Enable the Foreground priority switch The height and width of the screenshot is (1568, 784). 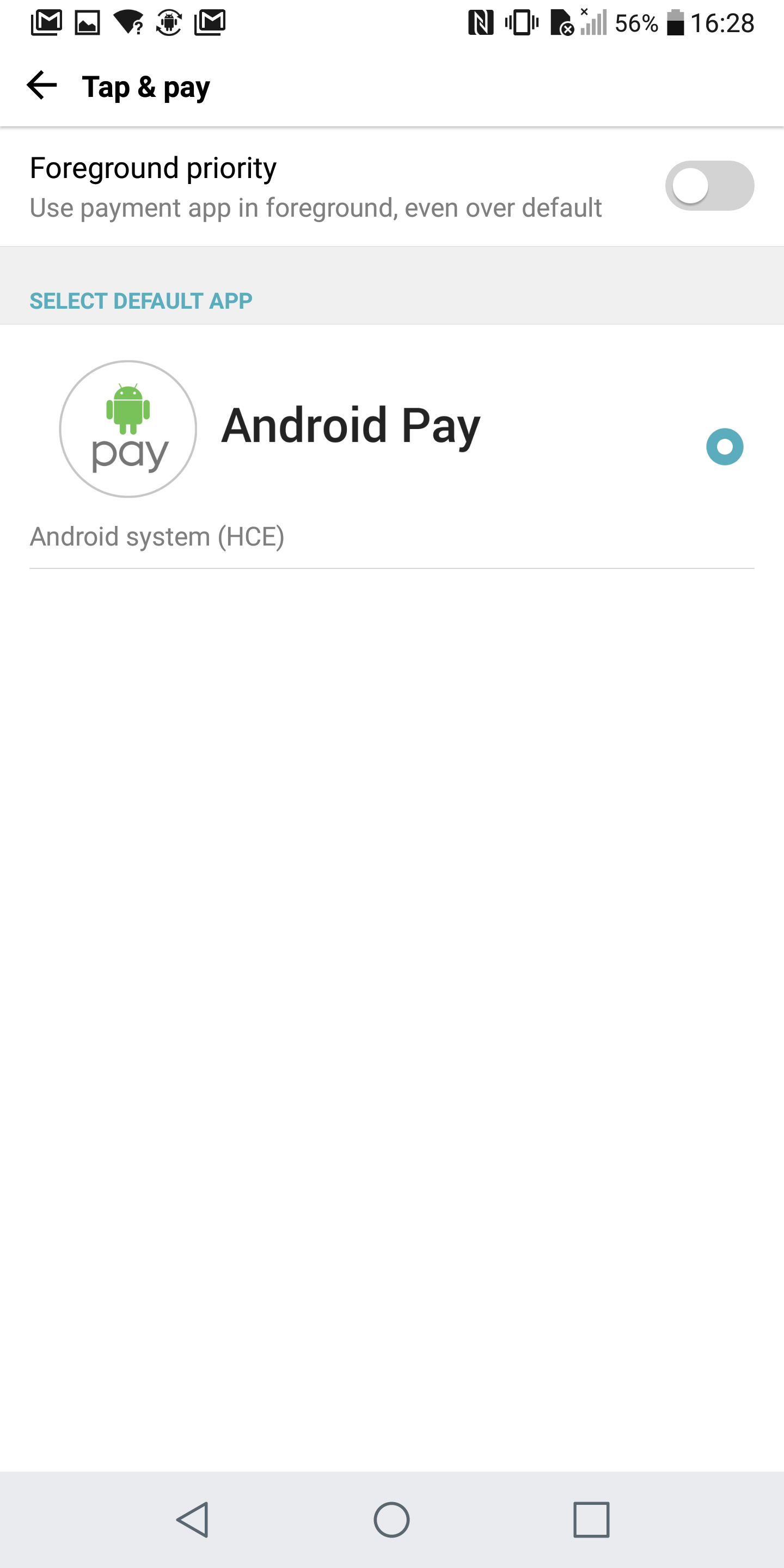[709, 186]
